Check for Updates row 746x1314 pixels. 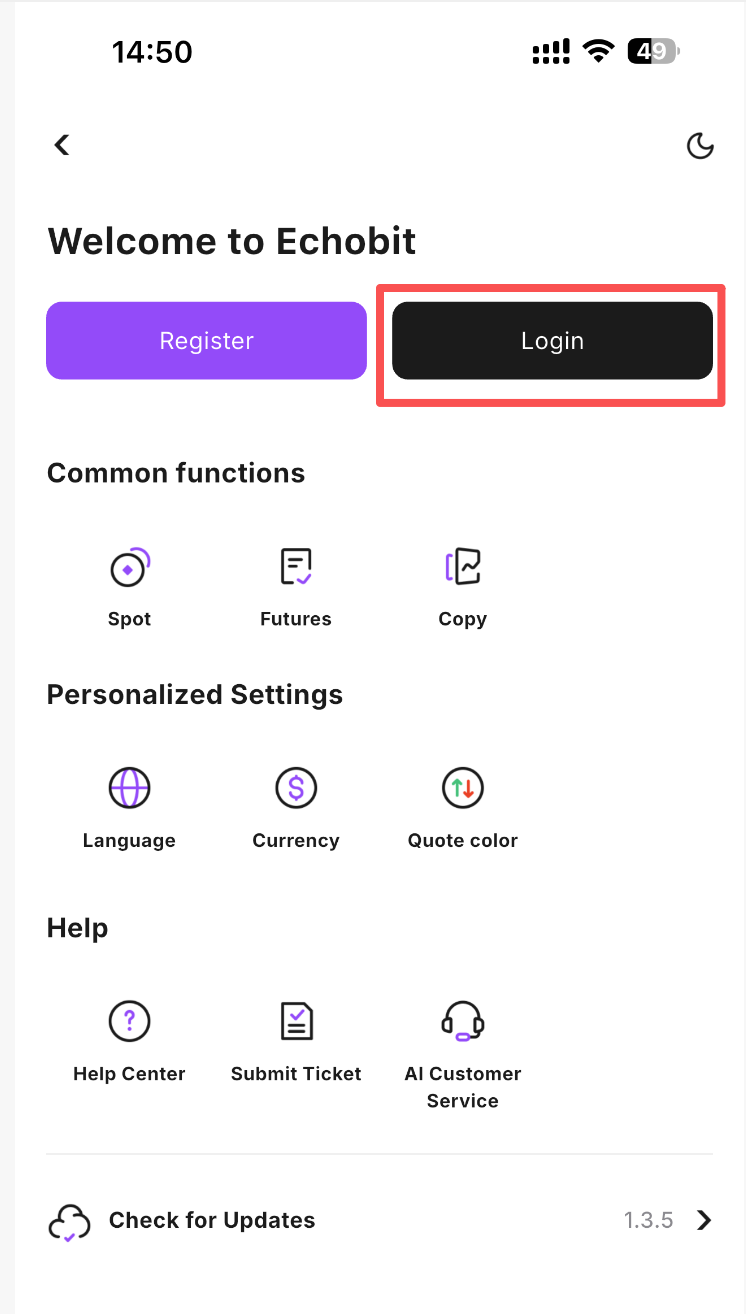pyautogui.click(x=379, y=1221)
